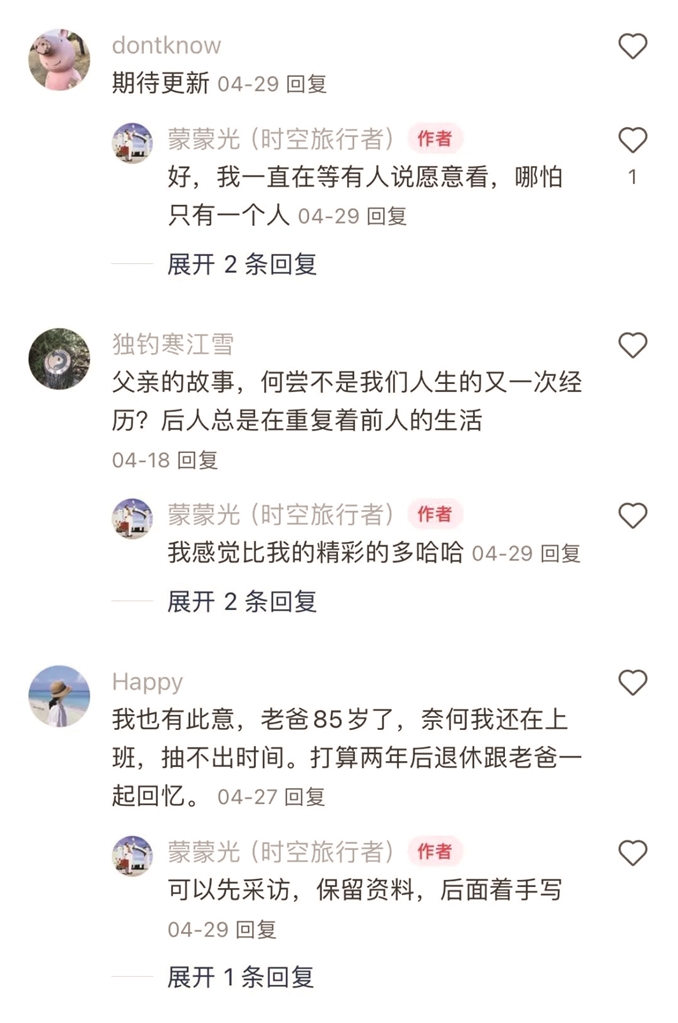Reply to dontknow's comment 期待更新
Image resolution: width=678 pixels, height=1023 pixels.
click(307, 85)
